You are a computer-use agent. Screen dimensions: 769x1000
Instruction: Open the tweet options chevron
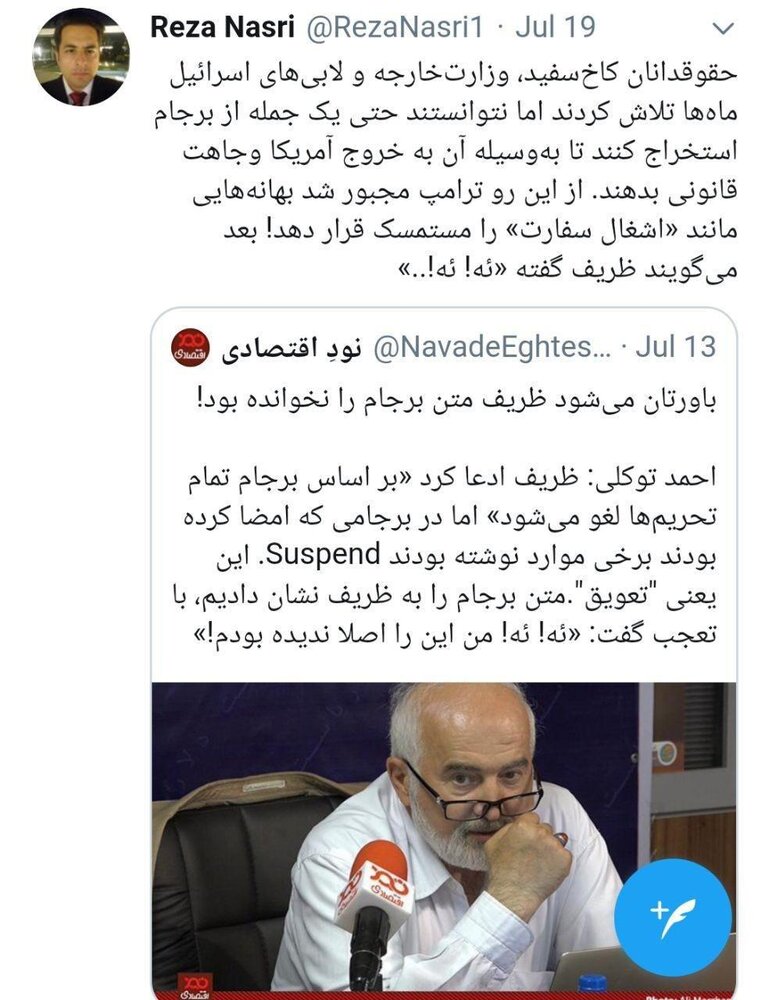pos(720,28)
